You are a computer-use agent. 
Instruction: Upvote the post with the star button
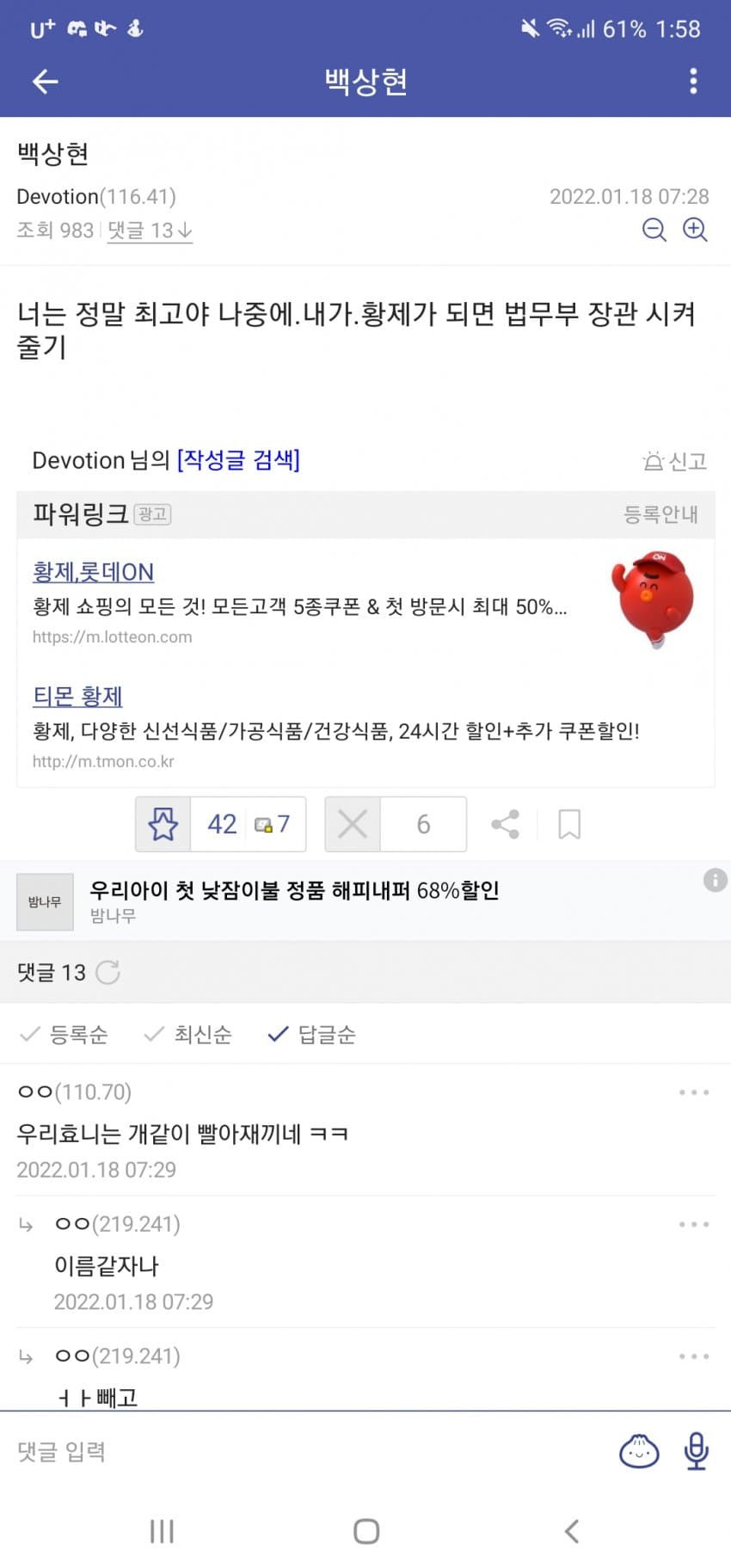(163, 824)
